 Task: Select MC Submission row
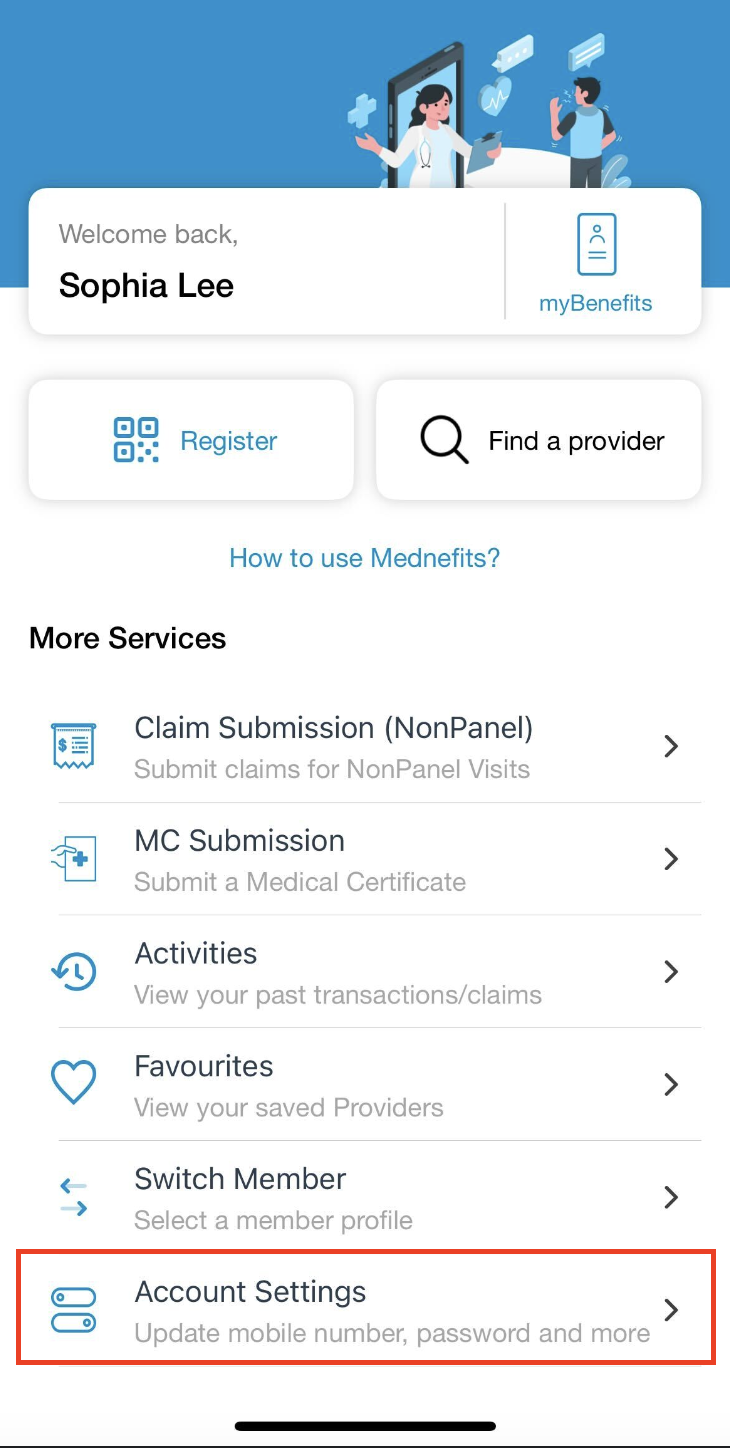[x=365, y=859]
